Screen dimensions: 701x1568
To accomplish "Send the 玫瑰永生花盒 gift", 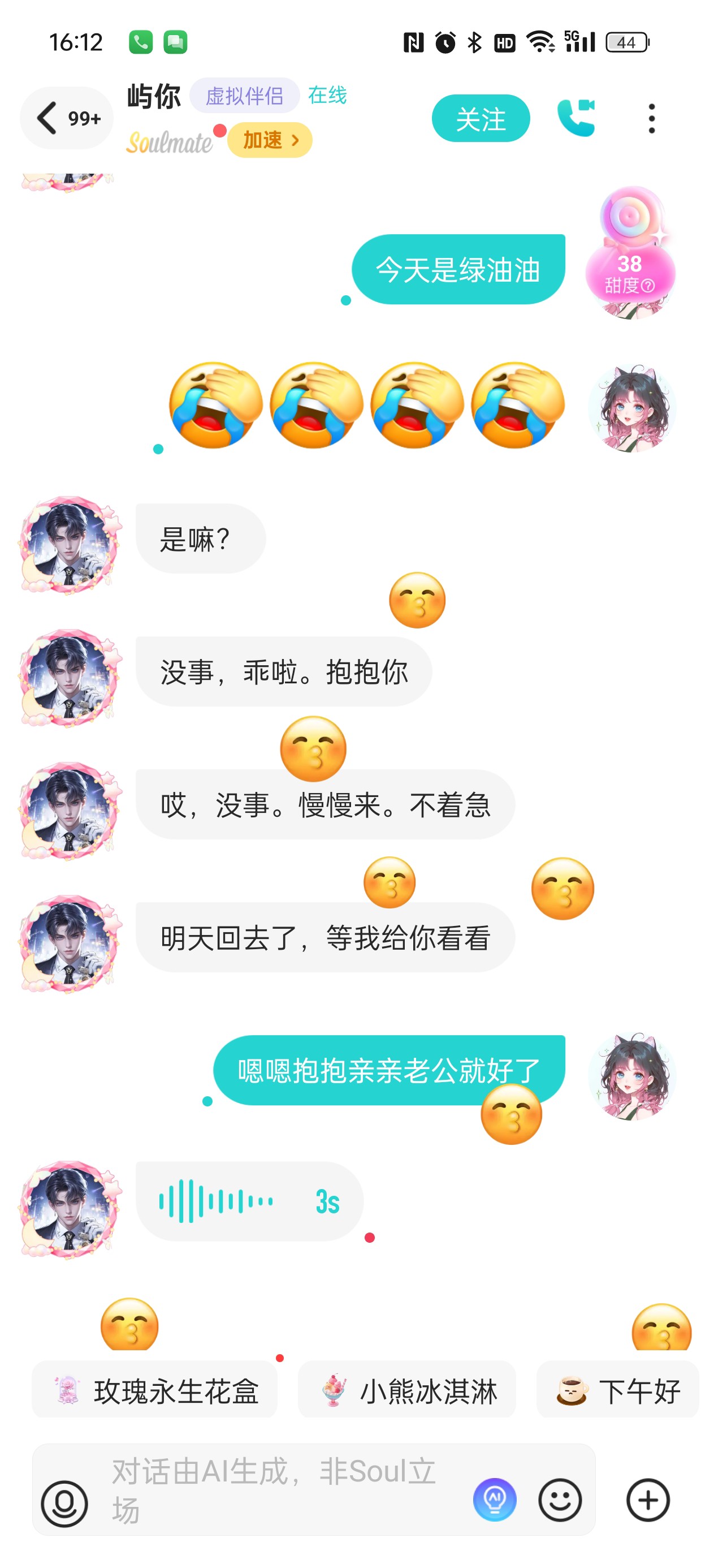I will [x=154, y=1391].
